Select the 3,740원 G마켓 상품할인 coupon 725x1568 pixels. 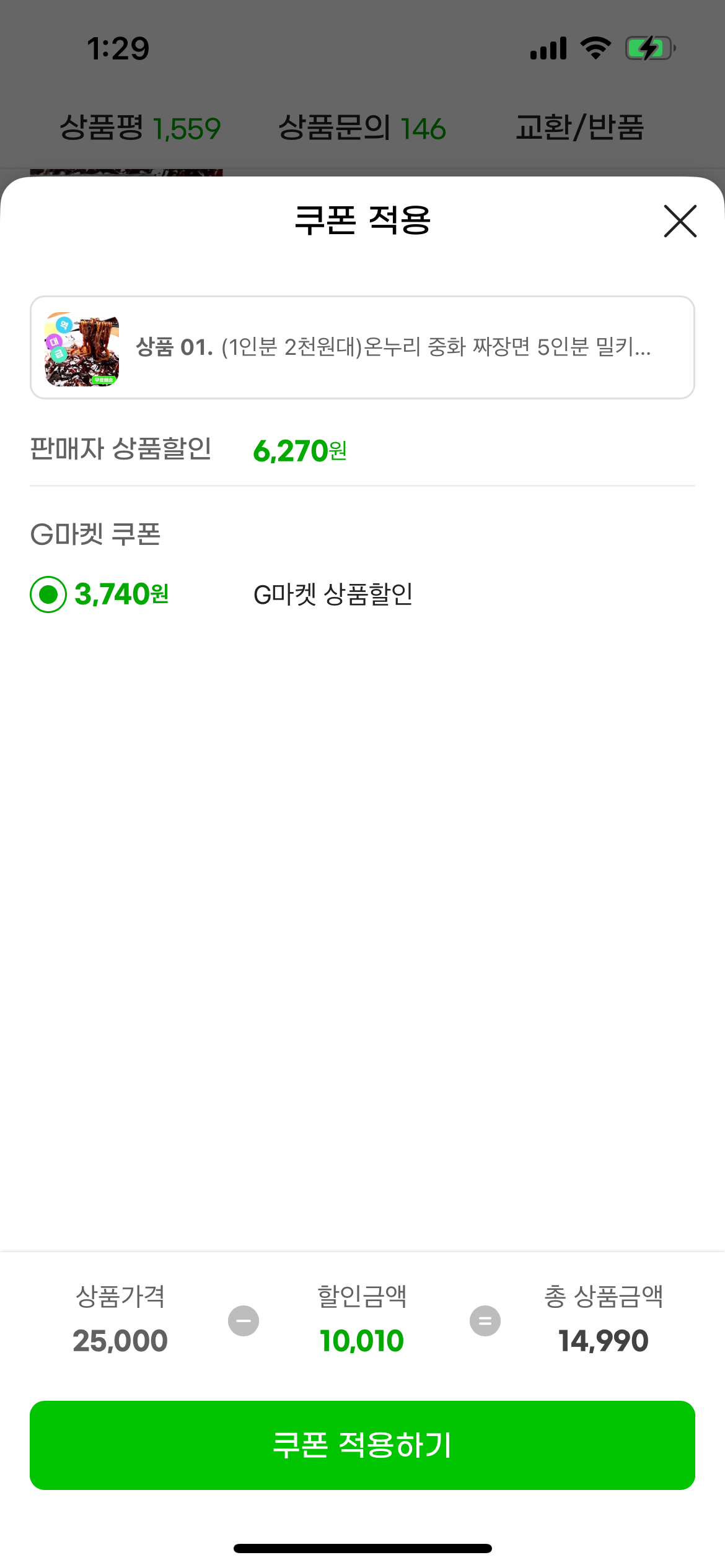coord(48,595)
